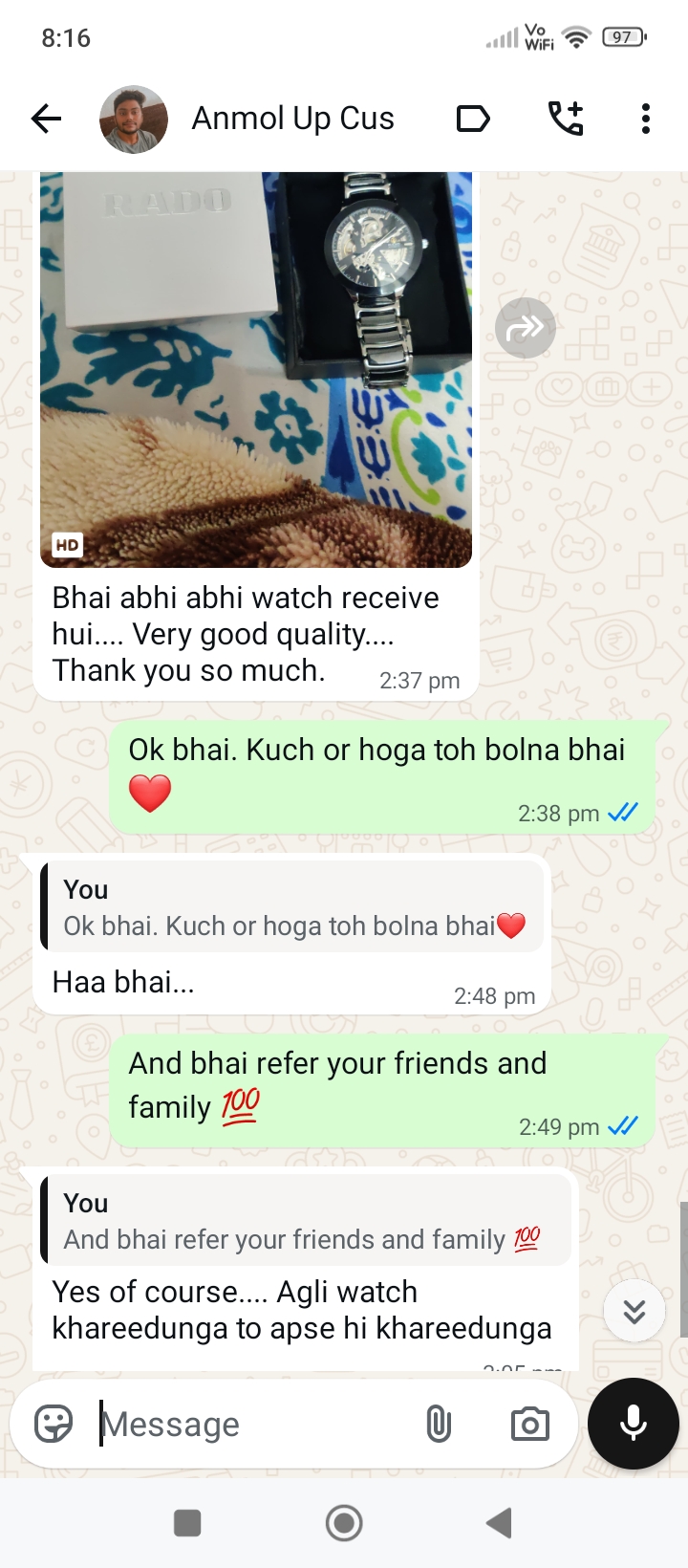This screenshot has width=688, height=1568.
Task: Jump to the latest messages
Action: [x=634, y=1311]
